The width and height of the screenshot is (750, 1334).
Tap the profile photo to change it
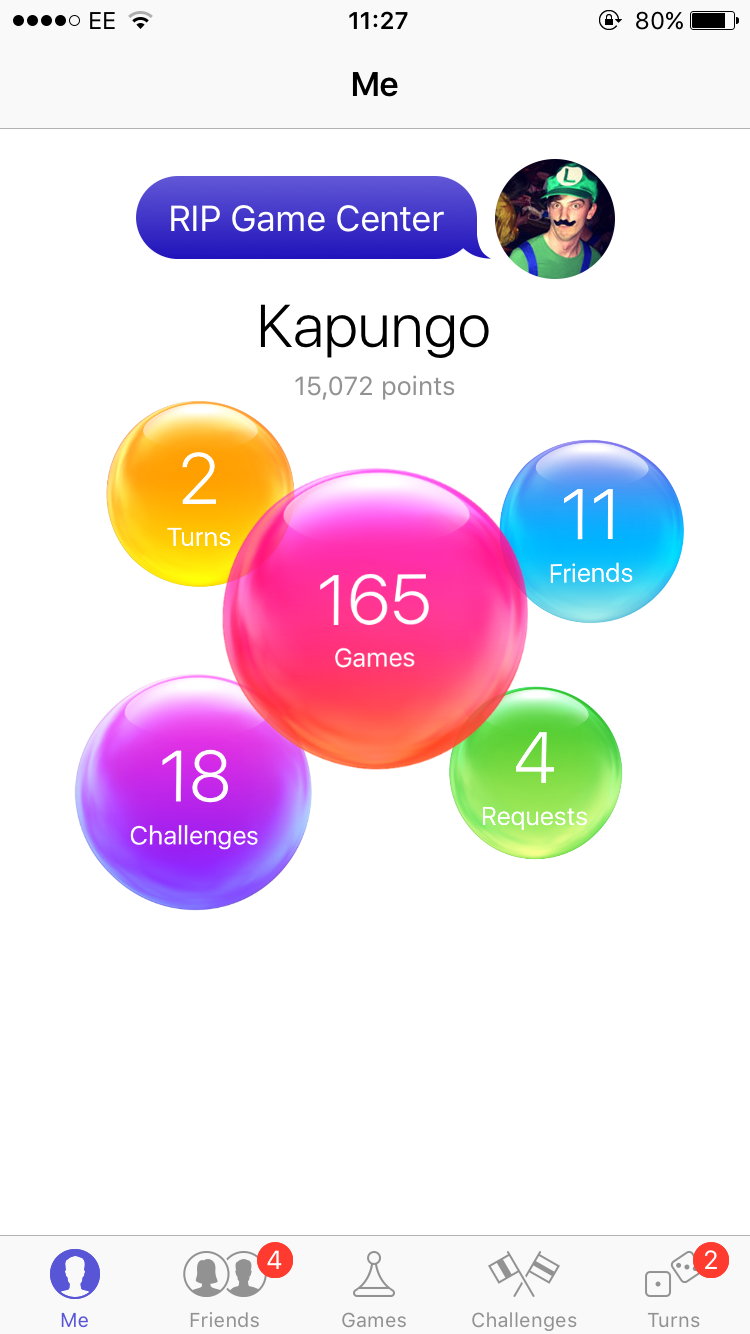click(555, 218)
